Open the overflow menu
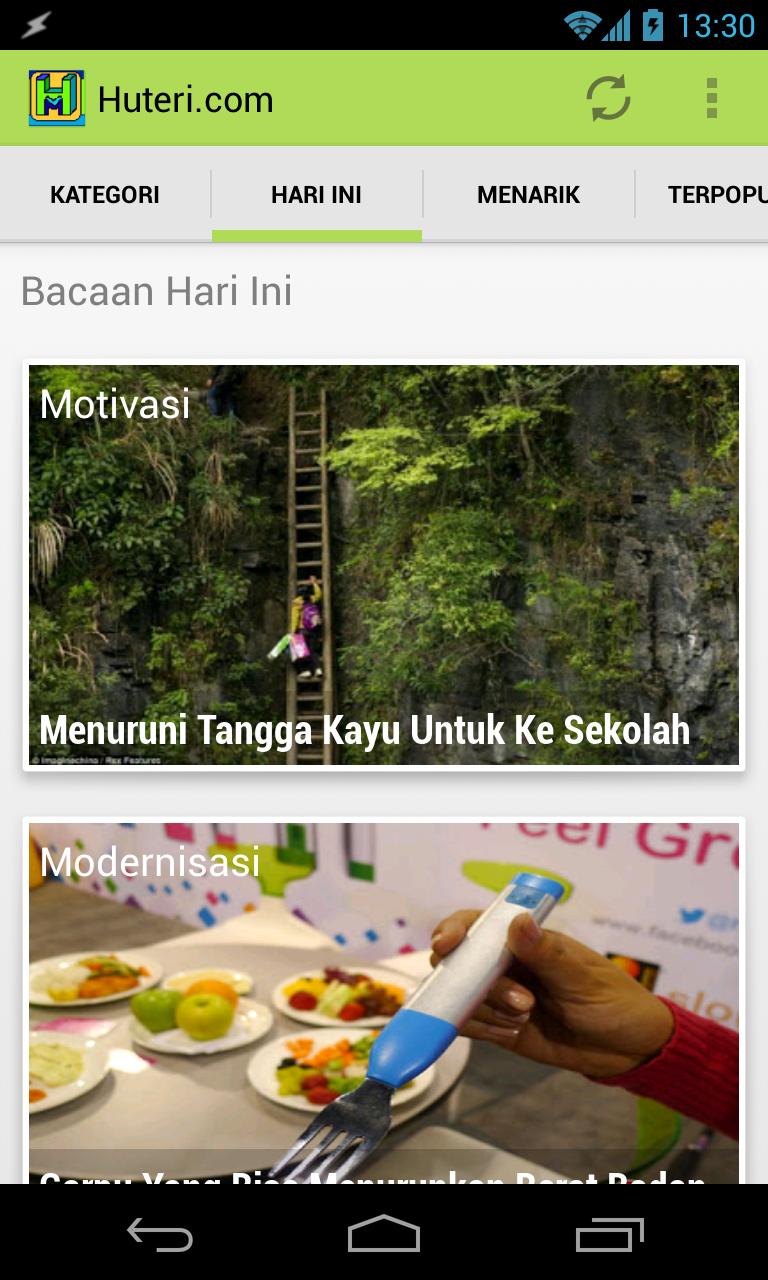The height and width of the screenshot is (1280, 768). (711, 98)
